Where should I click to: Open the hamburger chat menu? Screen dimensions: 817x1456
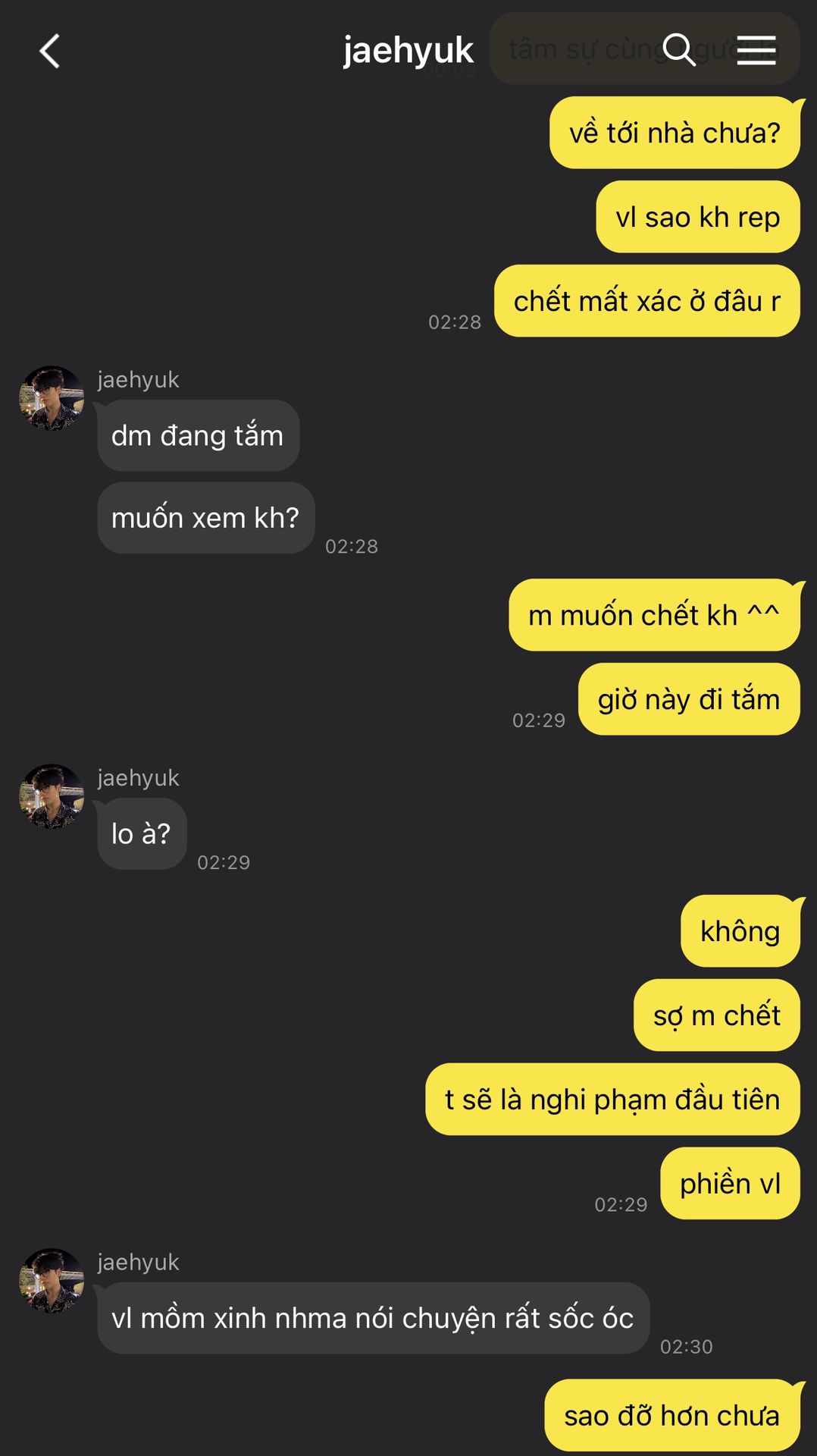coord(756,50)
